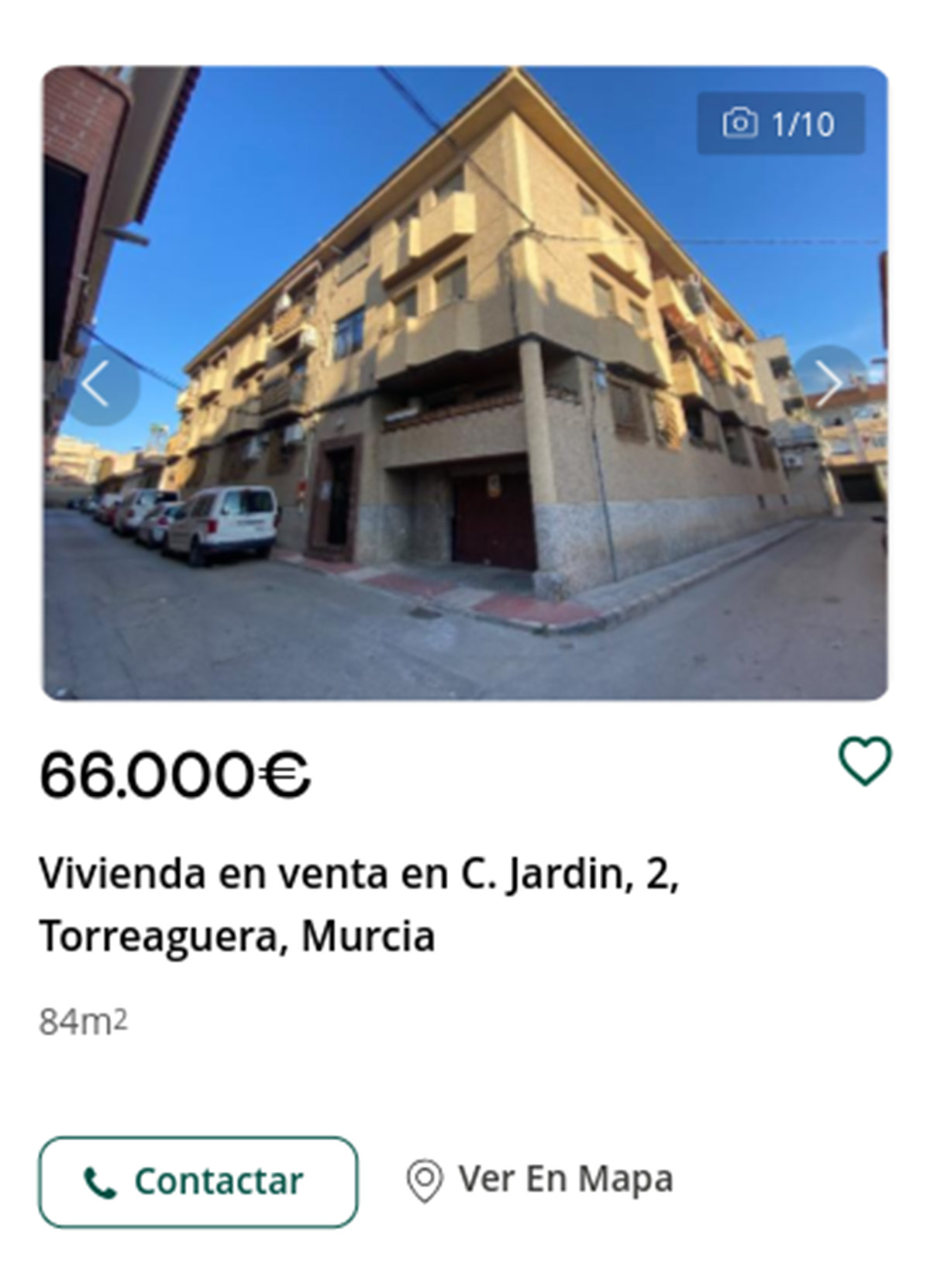Go back to the previous property photo
The height and width of the screenshot is (1288, 930).
pyautogui.click(x=97, y=386)
